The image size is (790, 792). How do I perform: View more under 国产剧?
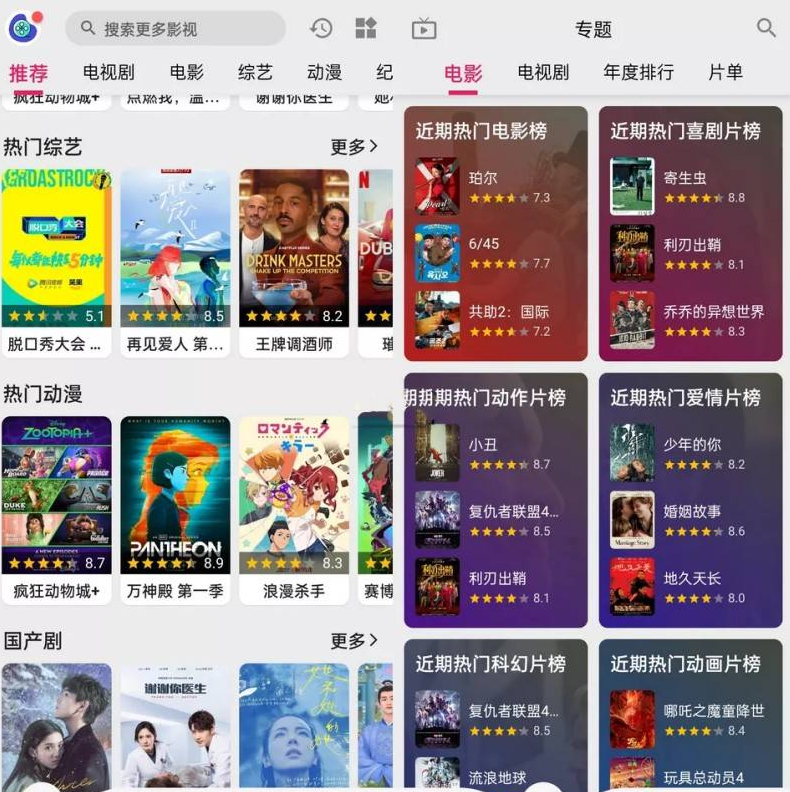(x=354, y=640)
